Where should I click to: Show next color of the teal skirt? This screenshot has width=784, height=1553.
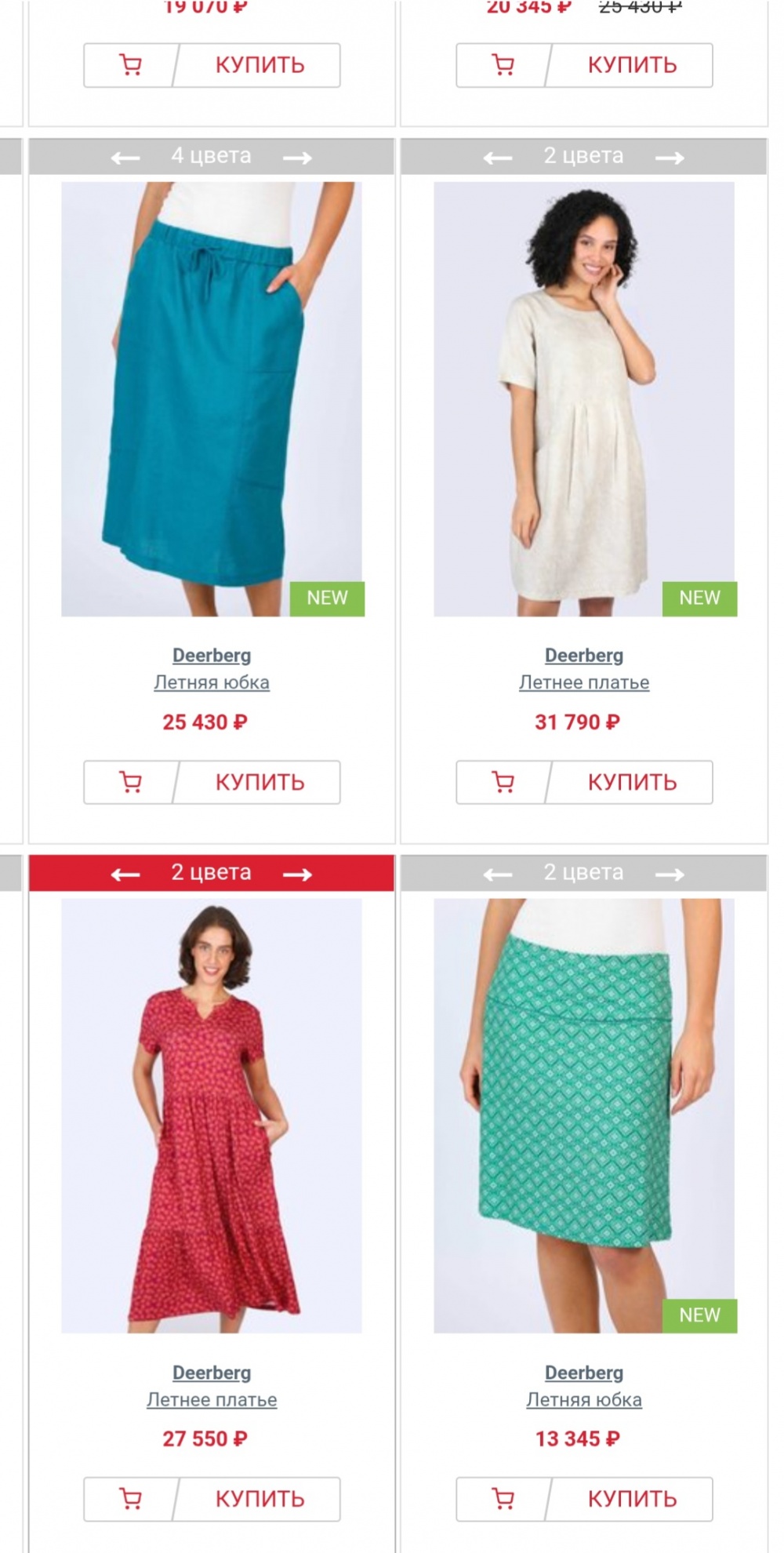pyautogui.click(x=297, y=158)
